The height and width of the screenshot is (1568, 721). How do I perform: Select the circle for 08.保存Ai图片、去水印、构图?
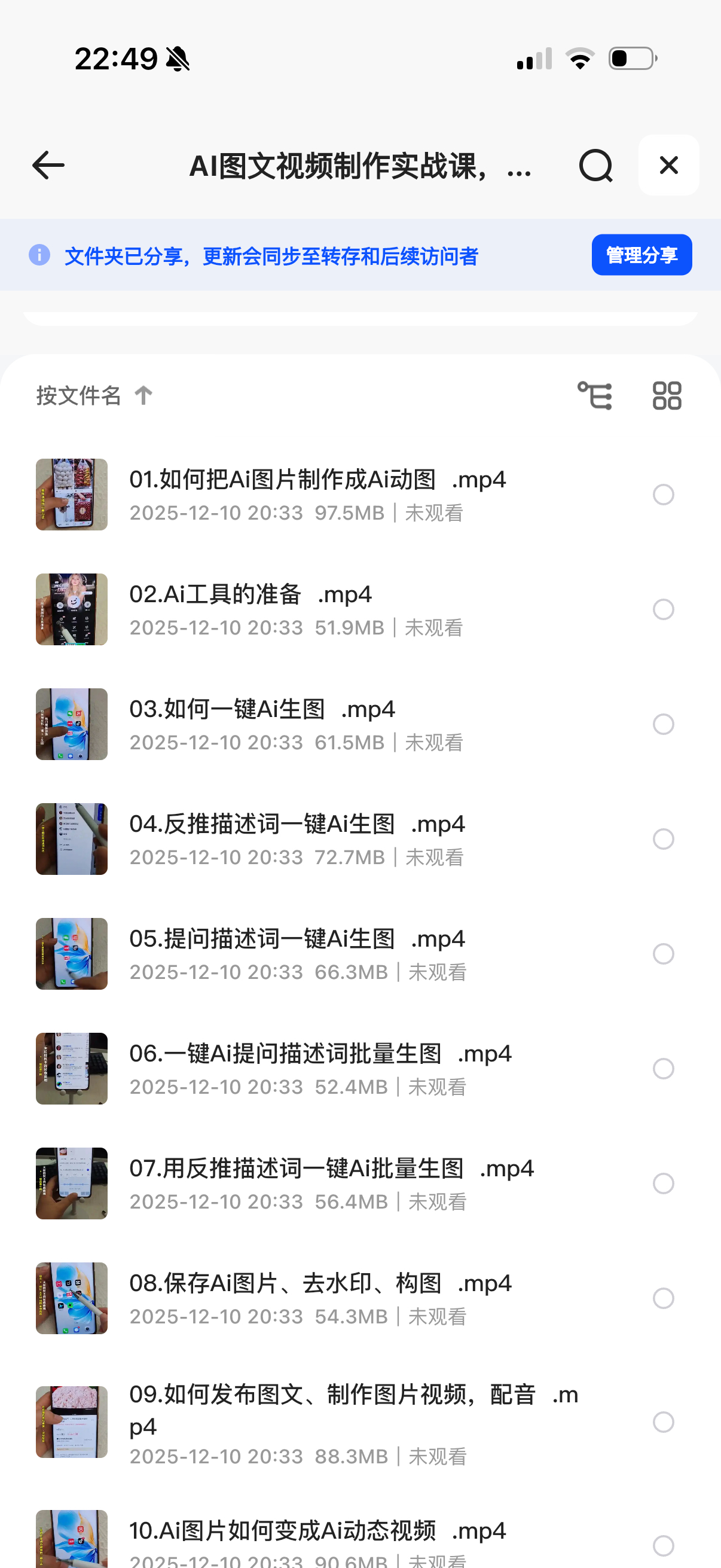pyautogui.click(x=663, y=1298)
